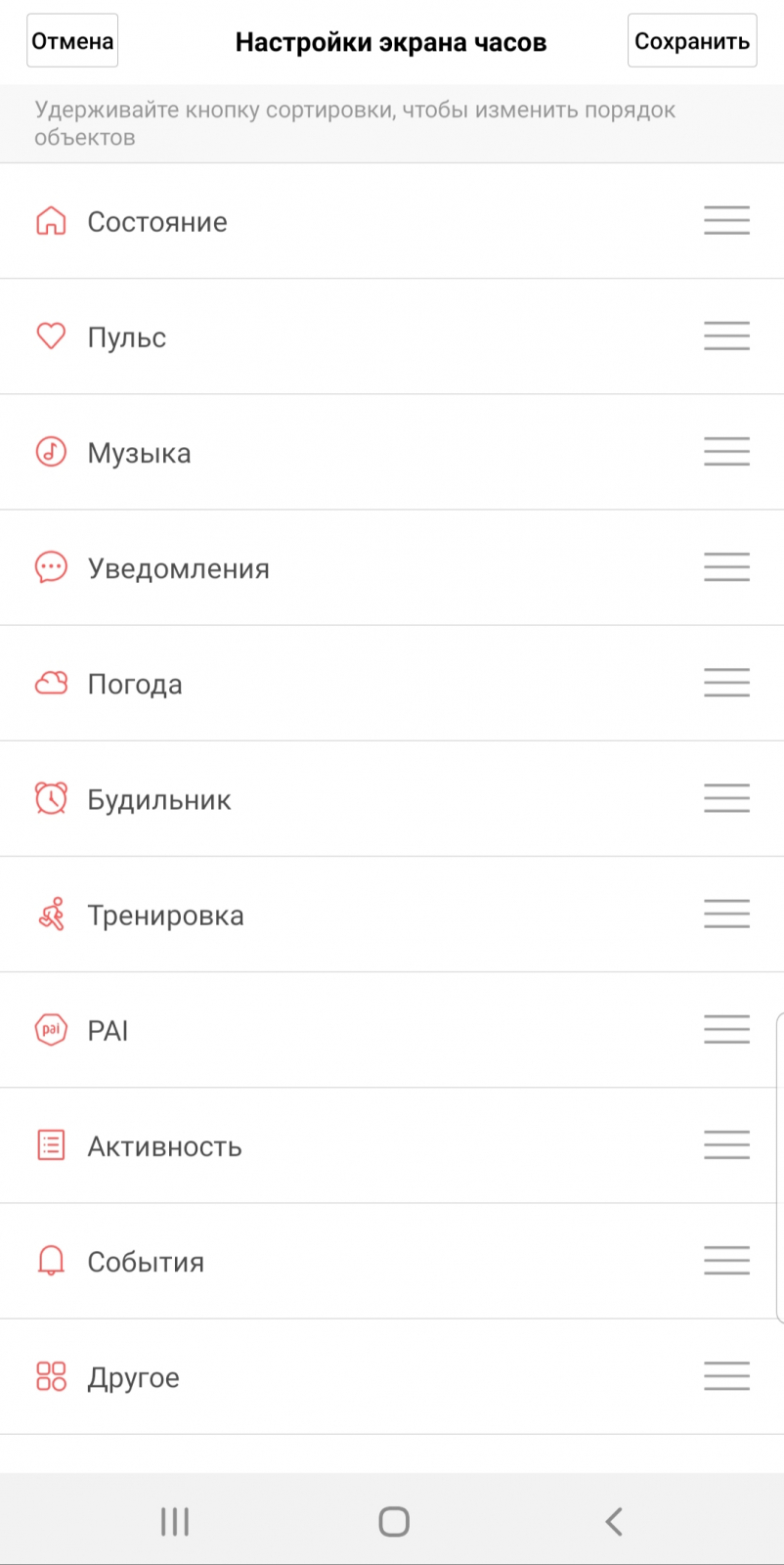The width and height of the screenshot is (784, 1565).
Task: Select the Другое row
Action: [x=133, y=1376]
